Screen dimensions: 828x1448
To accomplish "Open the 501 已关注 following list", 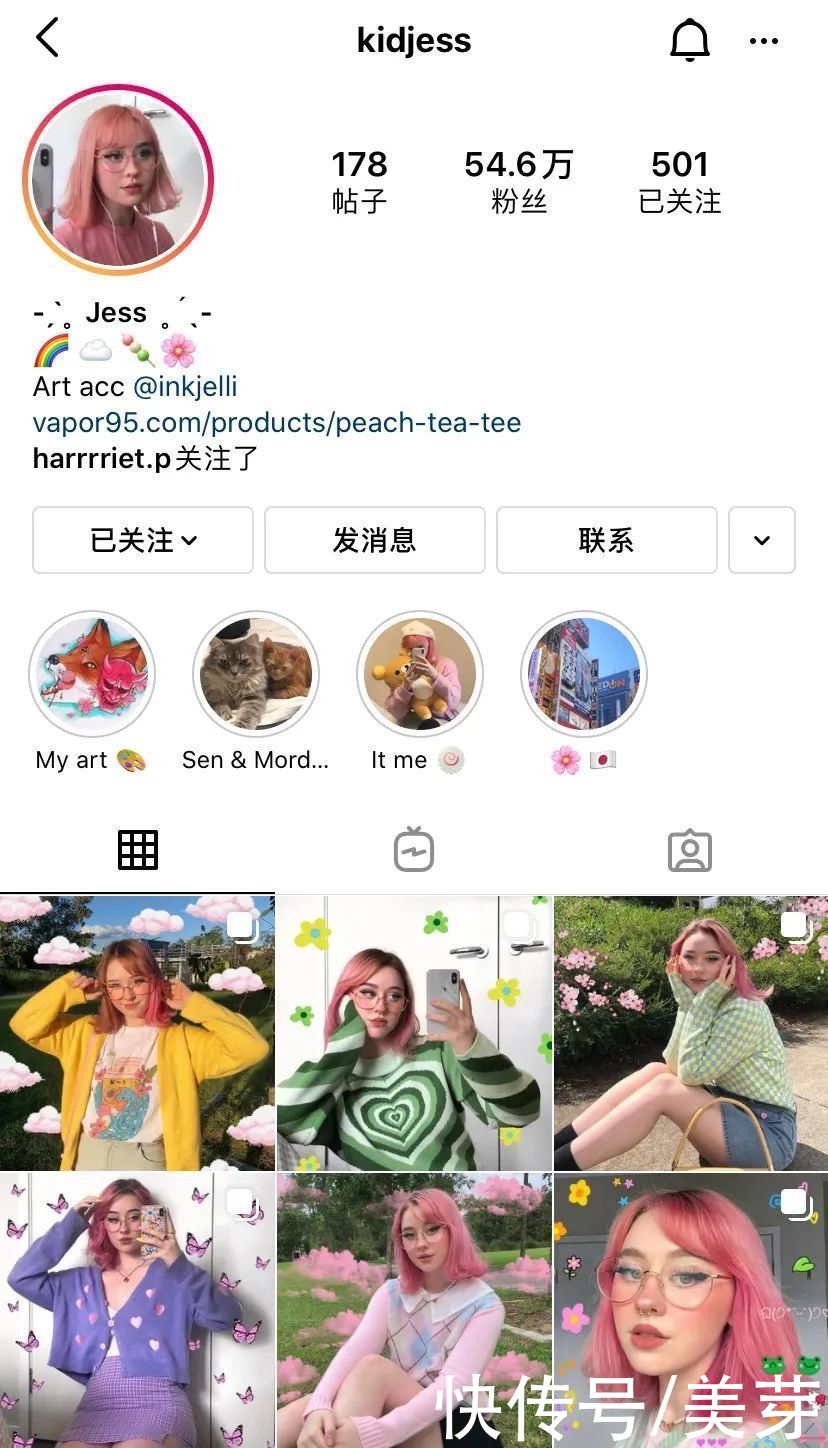I will coord(679,181).
